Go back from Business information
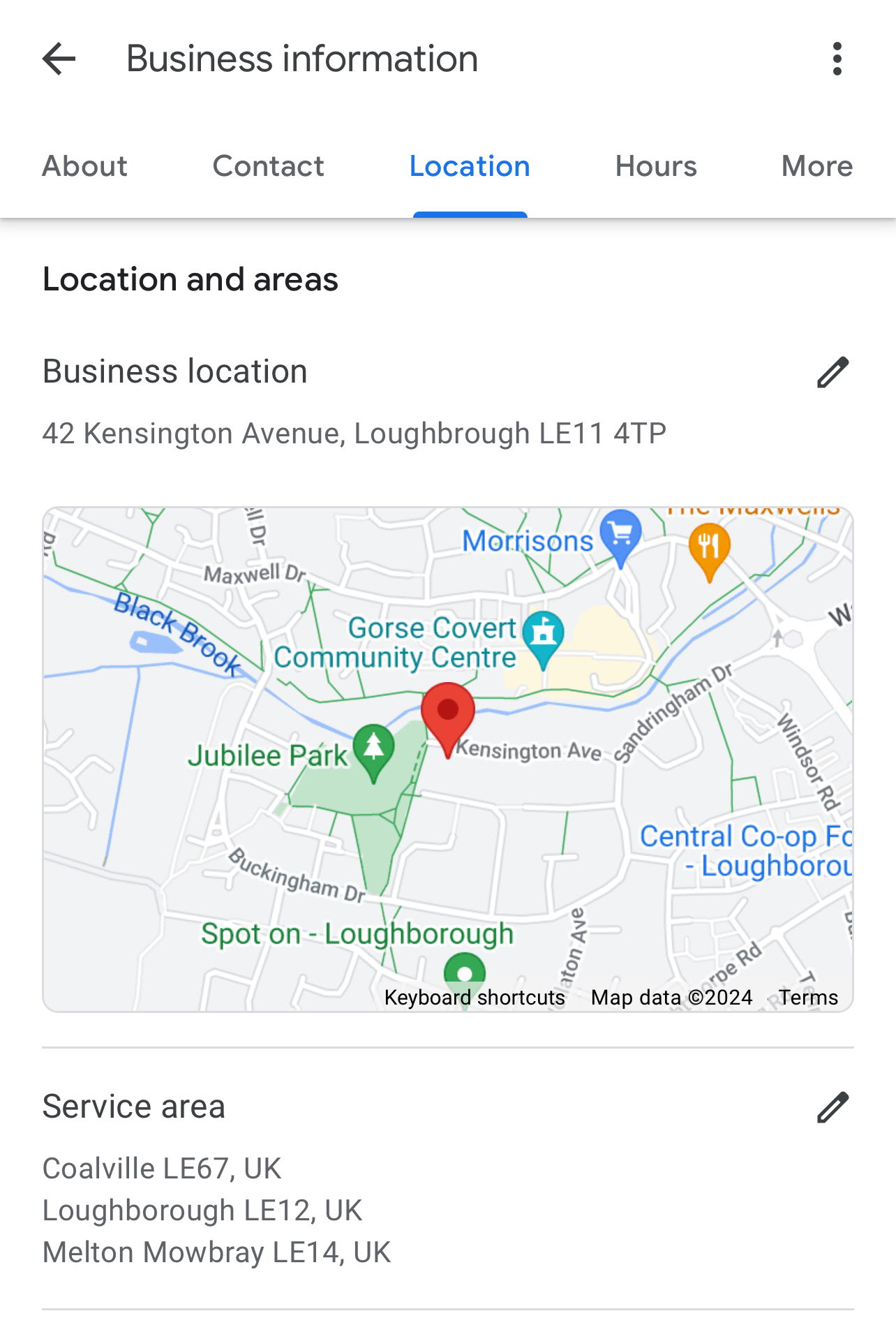Viewport: 896px width, 1339px height. pos(59,59)
